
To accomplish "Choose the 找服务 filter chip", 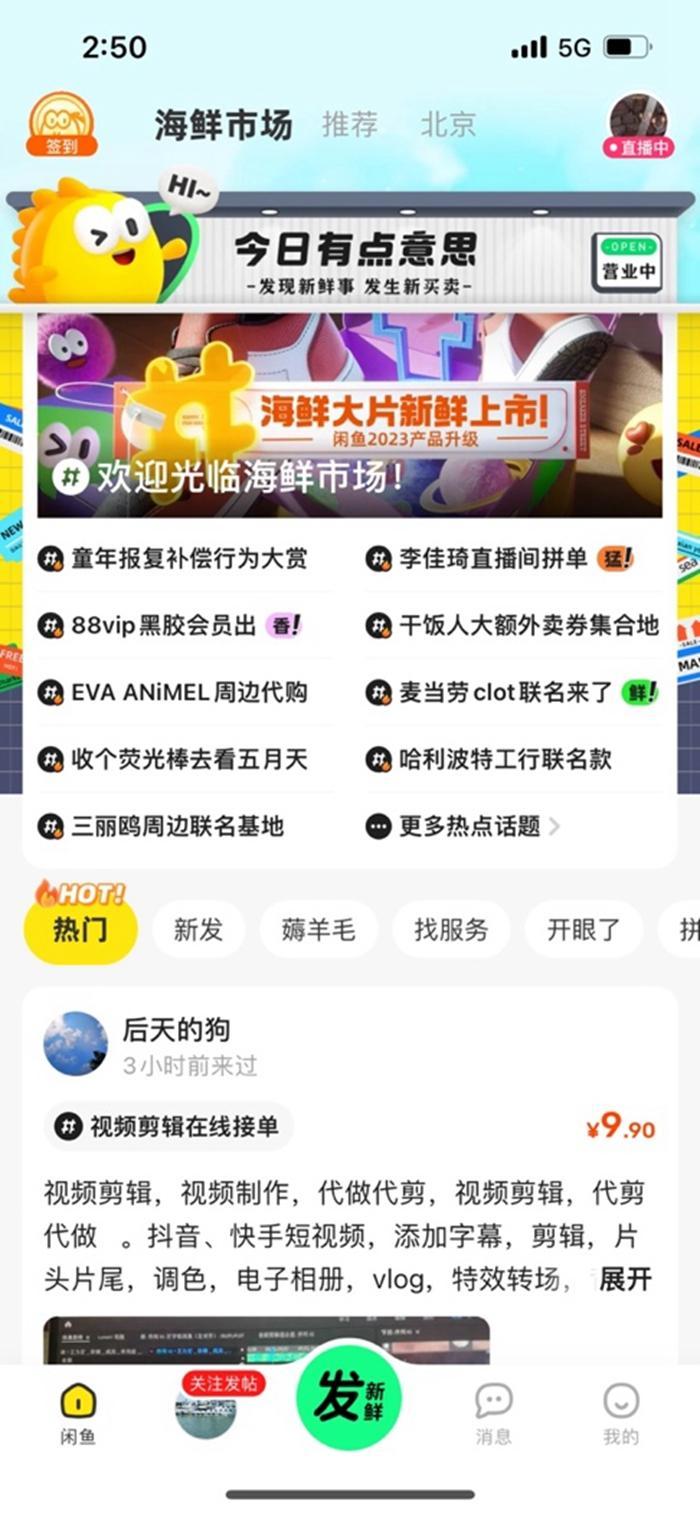I will click(451, 930).
